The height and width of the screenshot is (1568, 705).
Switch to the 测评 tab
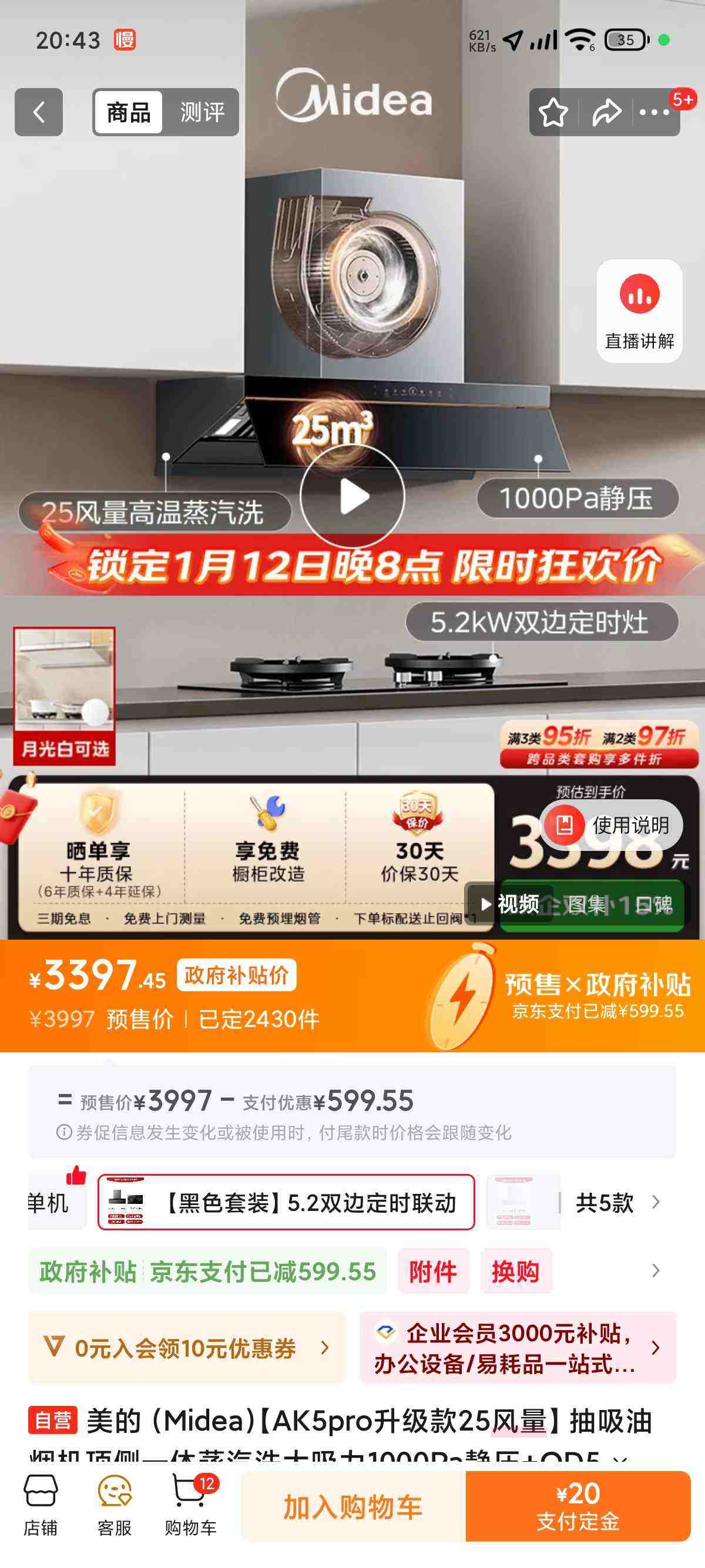click(x=200, y=112)
